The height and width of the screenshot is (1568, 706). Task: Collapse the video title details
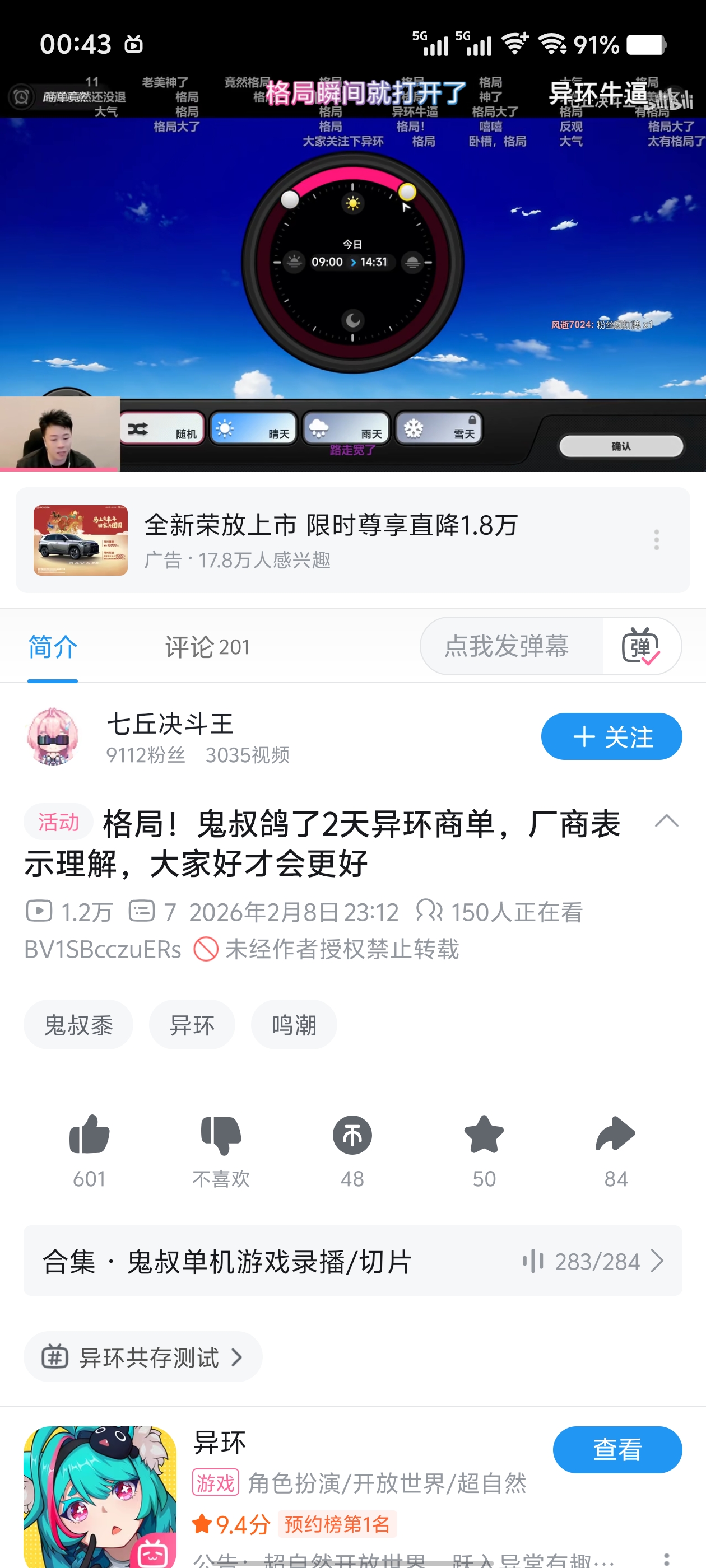pyautogui.click(x=666, y=821)
